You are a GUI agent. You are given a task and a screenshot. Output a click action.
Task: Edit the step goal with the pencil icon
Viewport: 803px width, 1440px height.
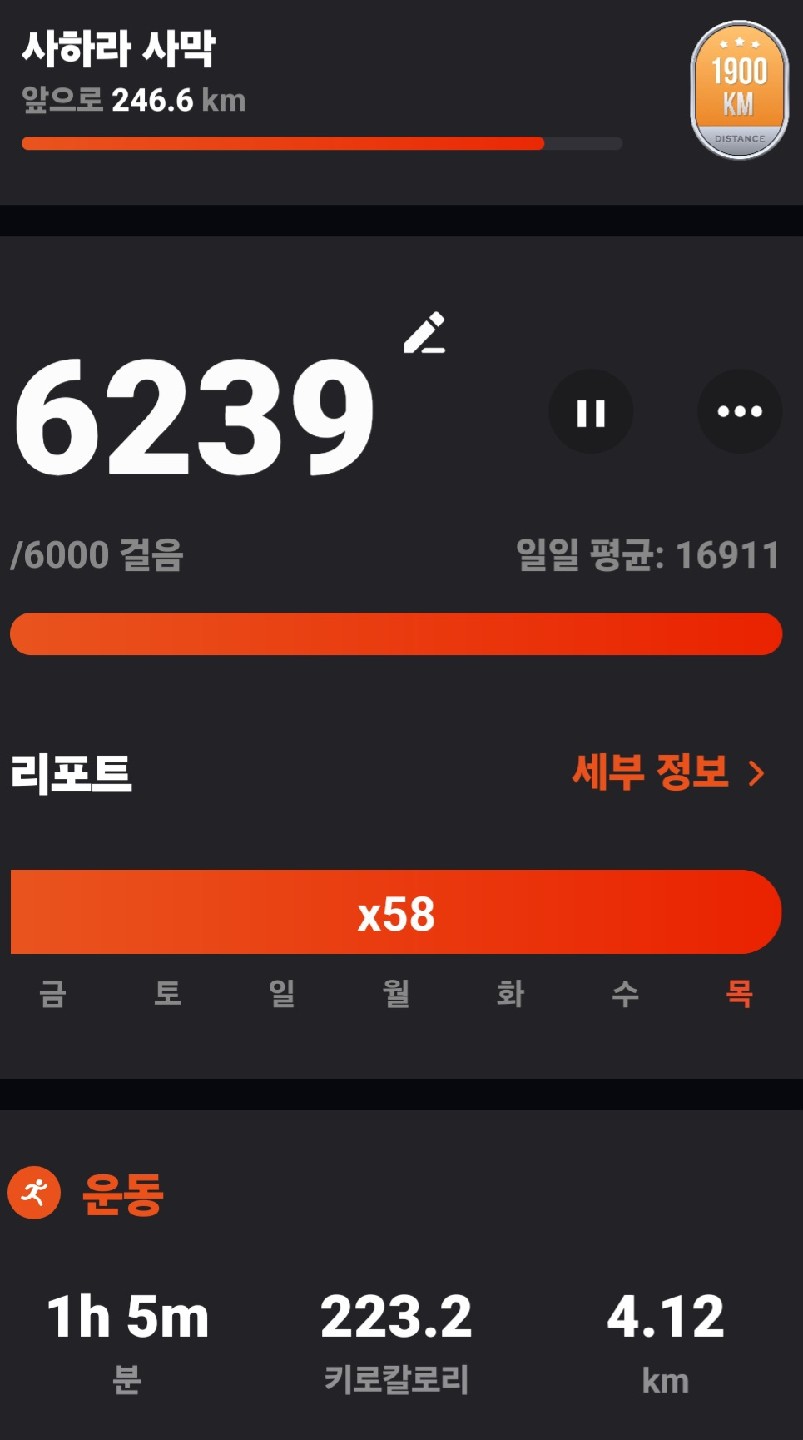point(424,333)
